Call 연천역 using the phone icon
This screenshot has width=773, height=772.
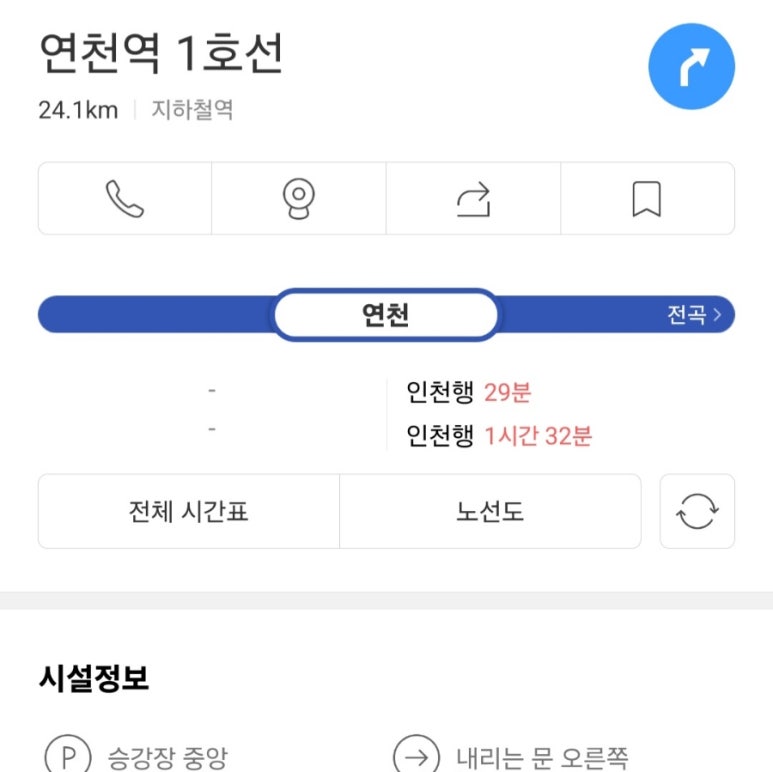(125, 199)
